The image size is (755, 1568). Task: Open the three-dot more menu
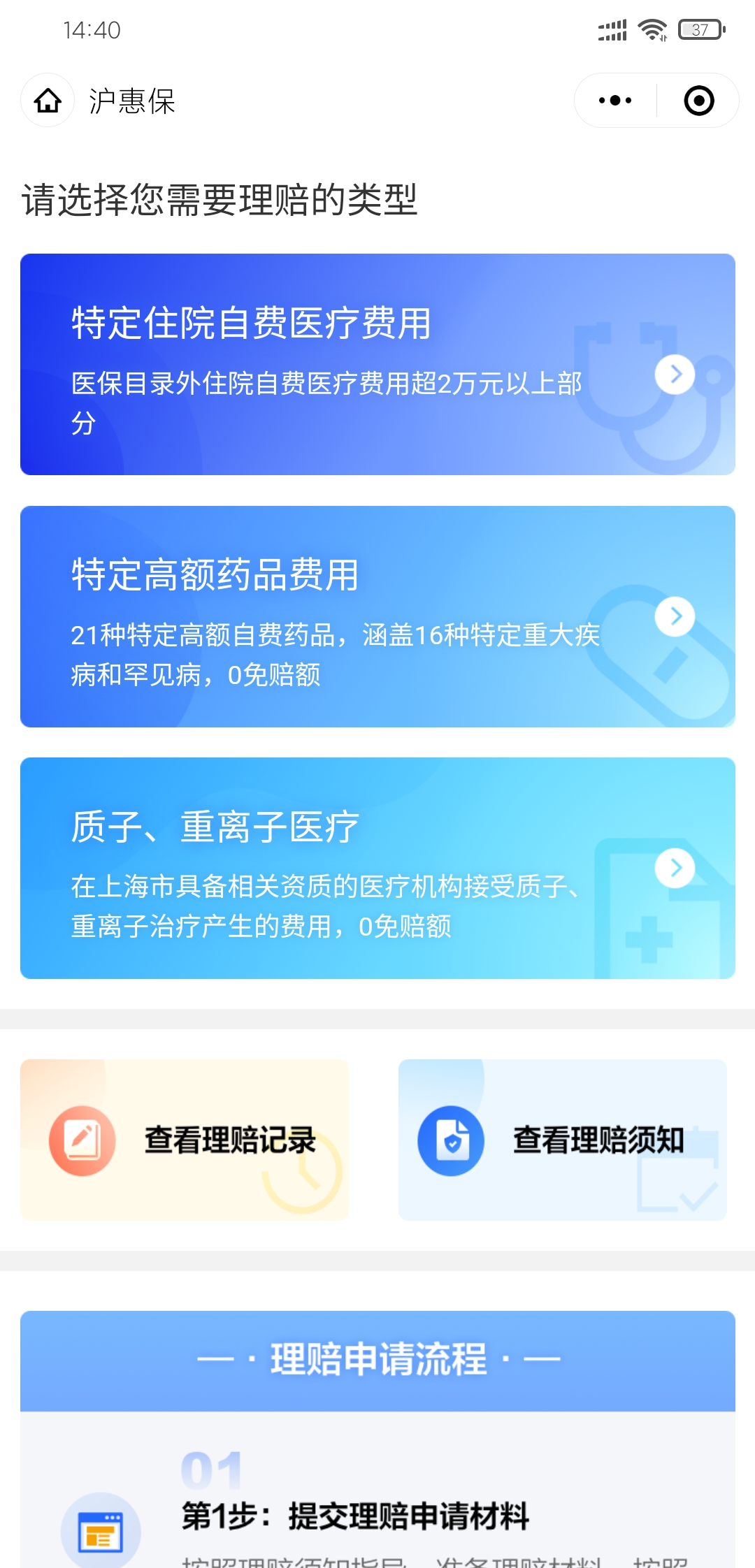click(615, 101)
